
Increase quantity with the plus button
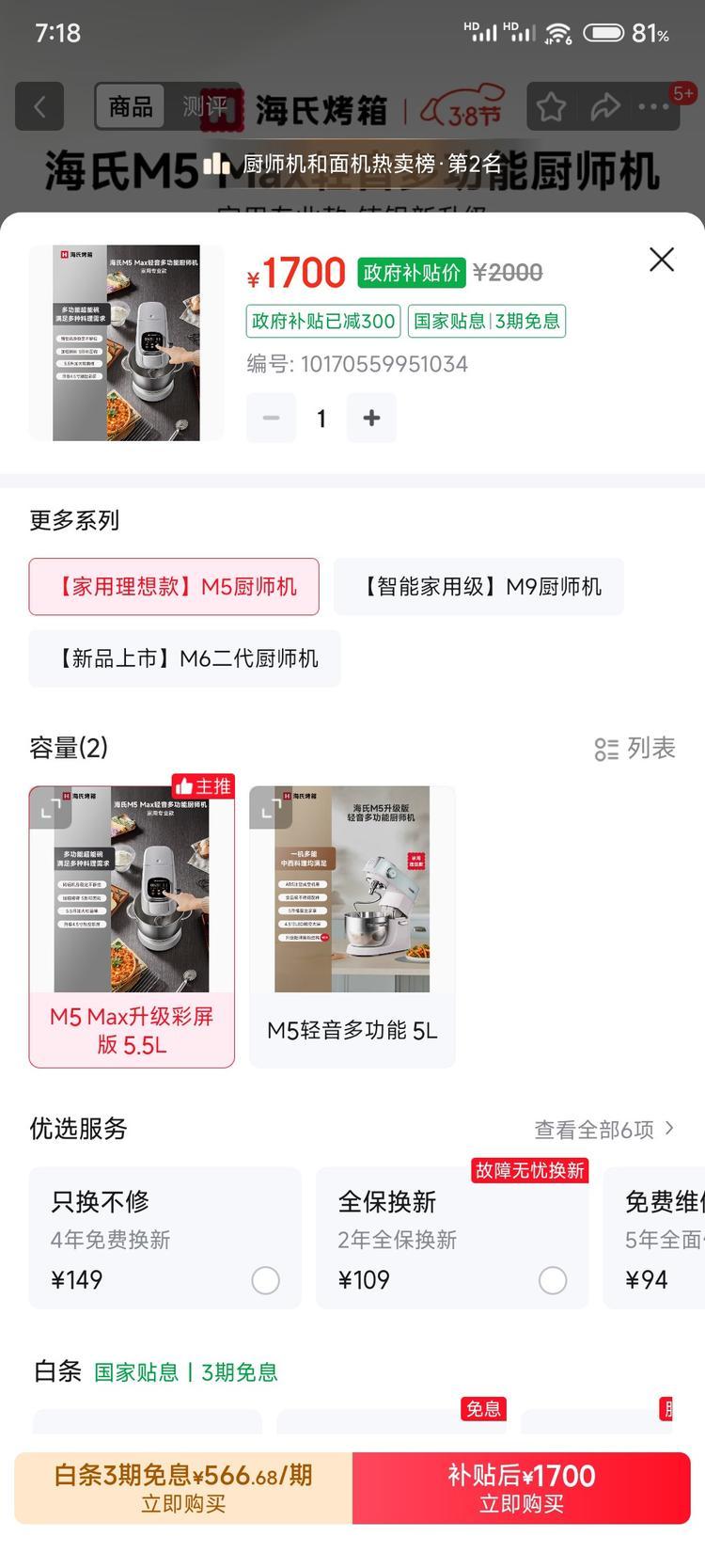(x=371, y=418)
